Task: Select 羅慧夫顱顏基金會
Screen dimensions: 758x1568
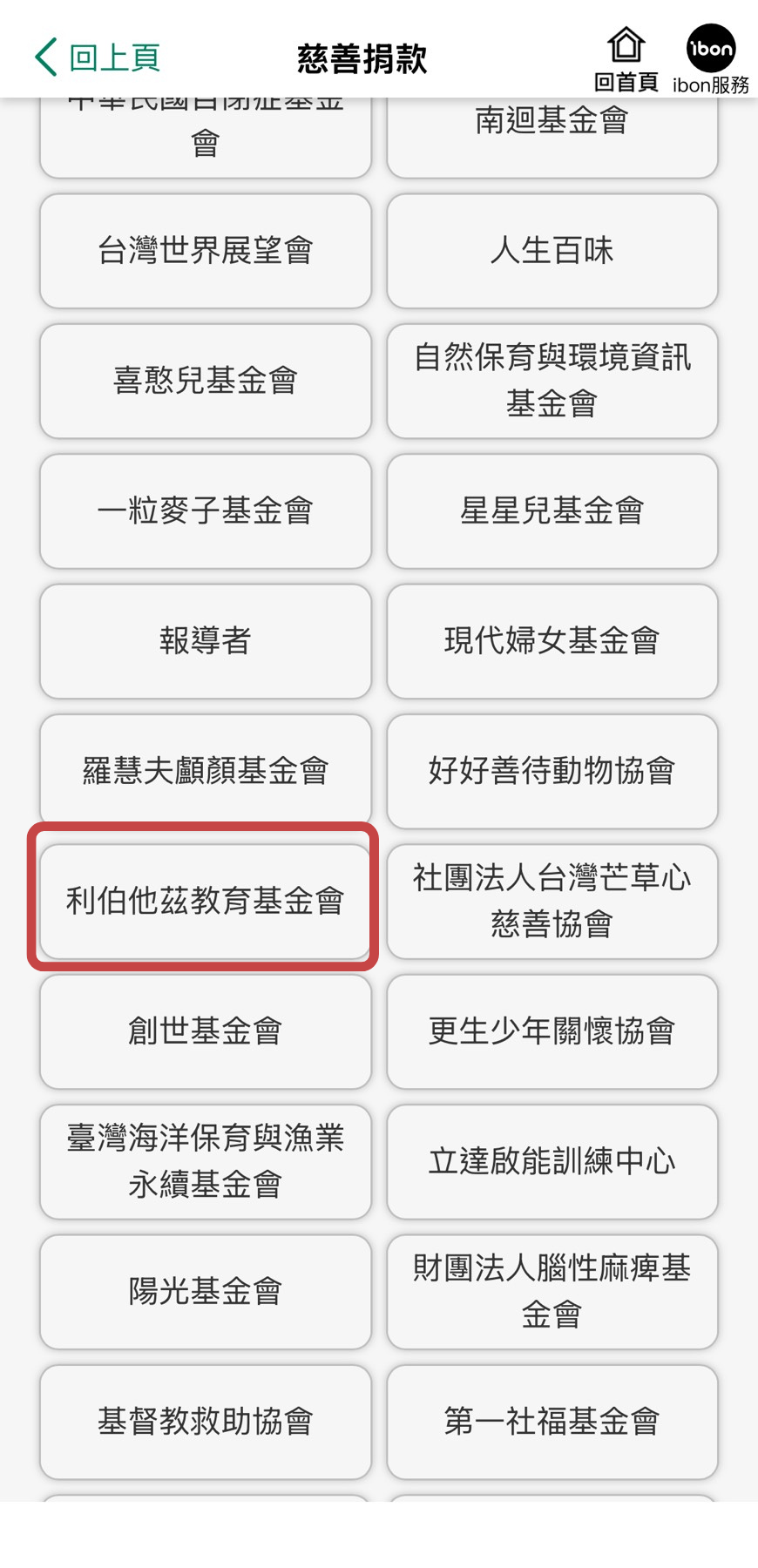Action: [206, 771]
